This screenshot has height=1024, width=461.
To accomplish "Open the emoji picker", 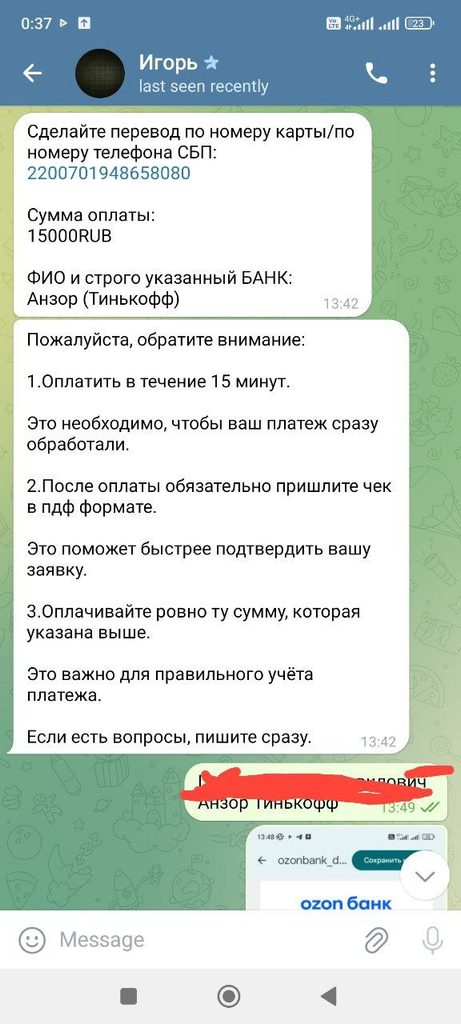I will coord(30,940).
